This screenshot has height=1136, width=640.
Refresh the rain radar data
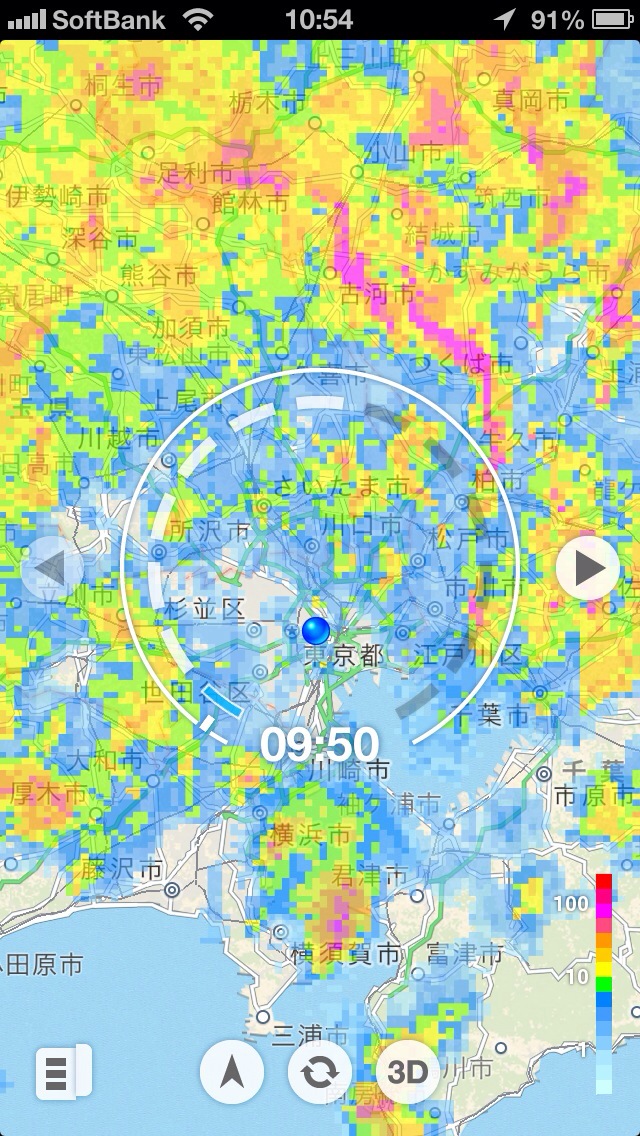coord(320,1072)
